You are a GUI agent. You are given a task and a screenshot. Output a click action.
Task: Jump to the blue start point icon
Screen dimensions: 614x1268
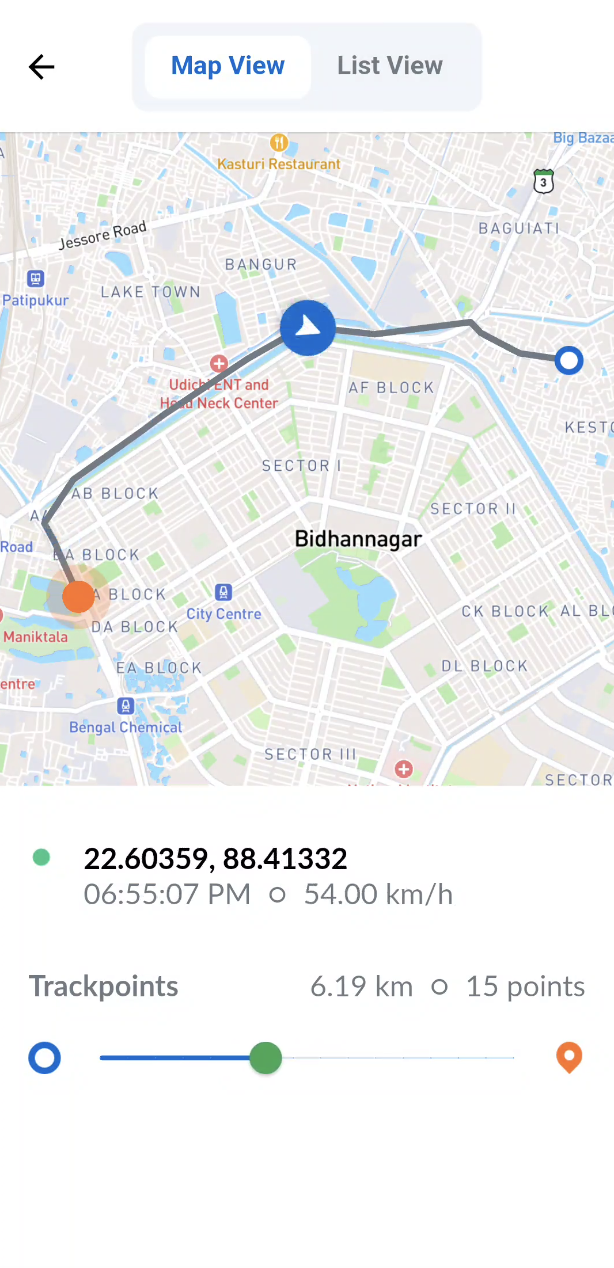coord(45,1057)
